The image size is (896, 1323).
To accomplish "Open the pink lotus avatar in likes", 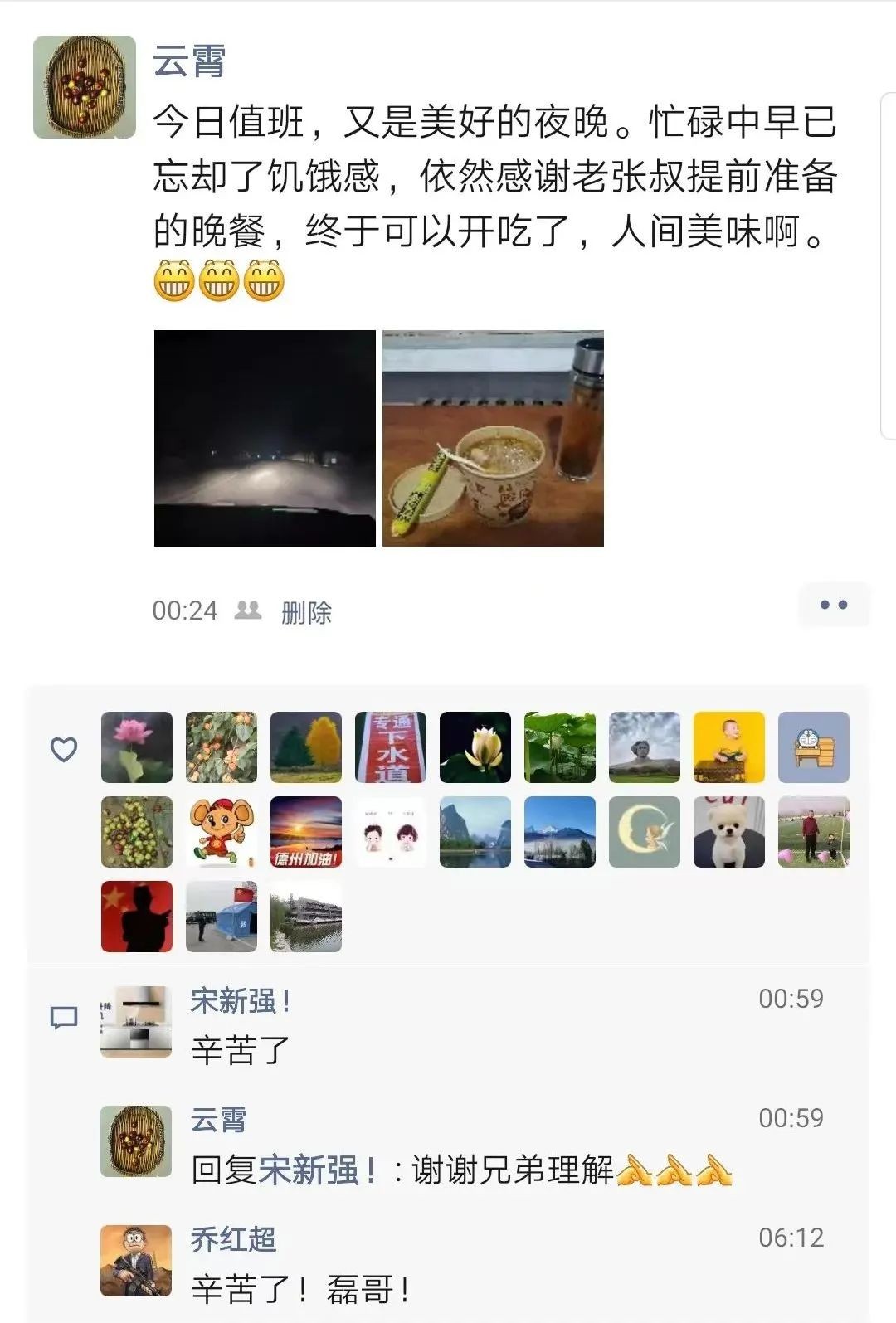I will click(137, 747).
